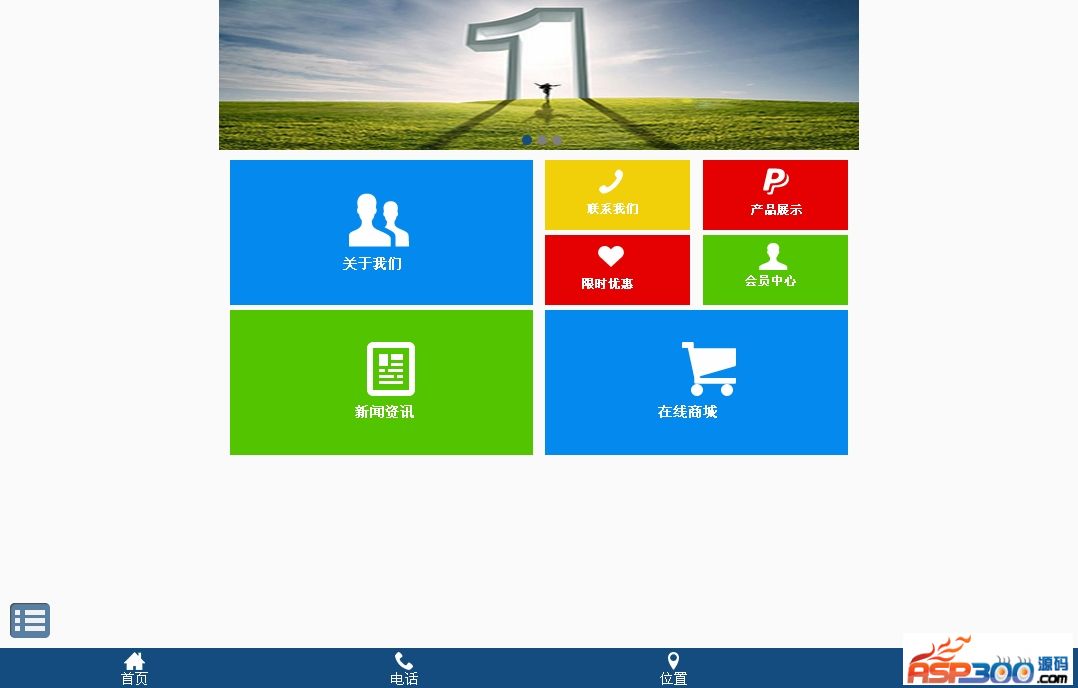Open the 会员中心 tile
1078x688 pixels.
click(775, 270)
